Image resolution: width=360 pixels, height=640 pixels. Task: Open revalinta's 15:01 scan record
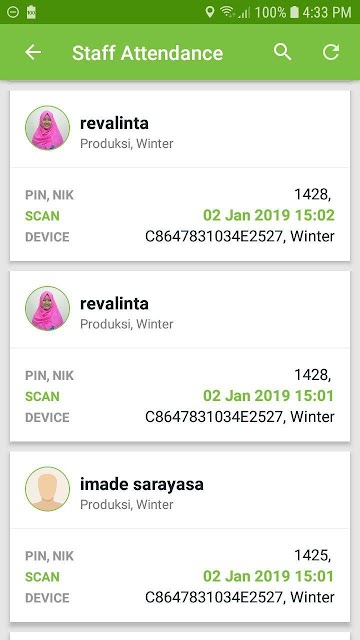[x=180, y=356]
